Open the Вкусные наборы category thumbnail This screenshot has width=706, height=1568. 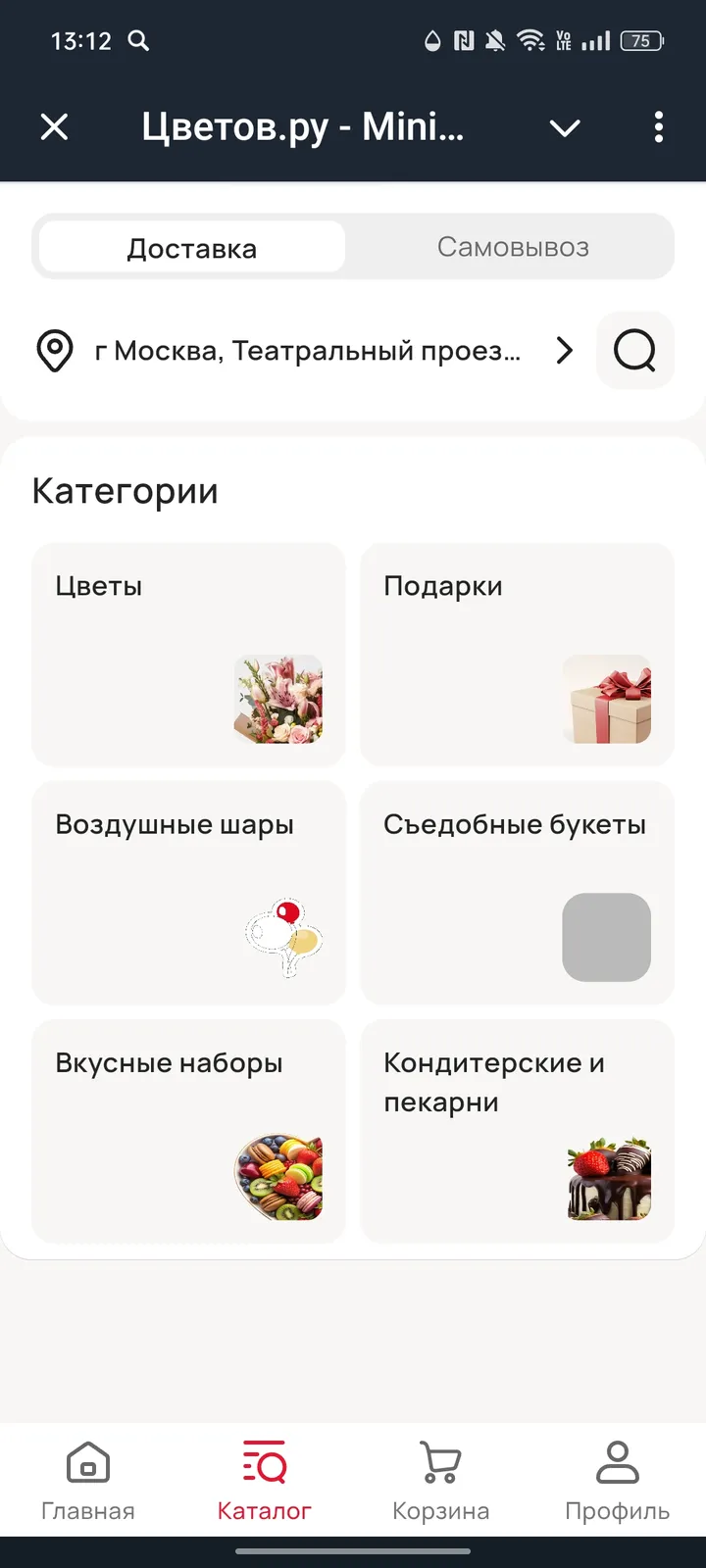coord(279,1178)
